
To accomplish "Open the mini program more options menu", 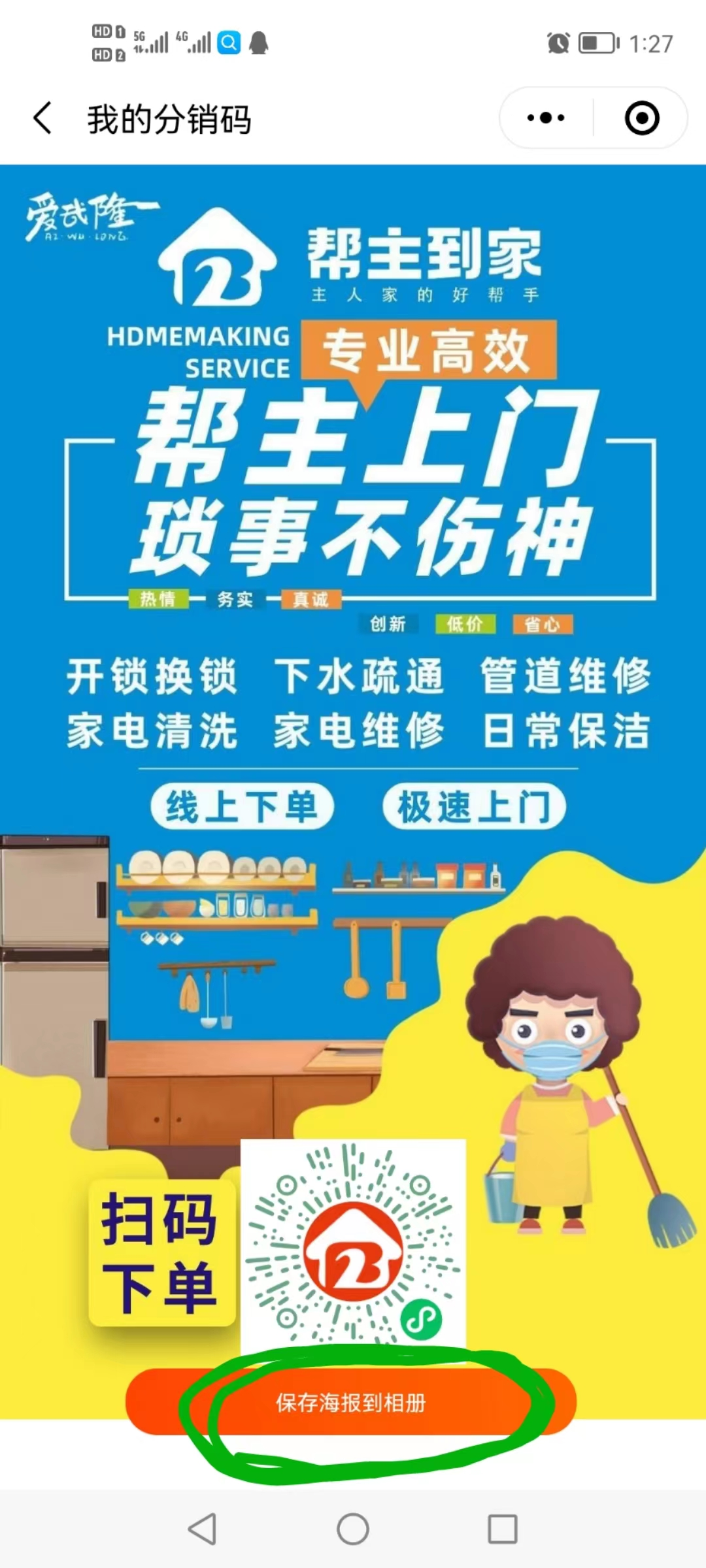I will tap(546, 118).
